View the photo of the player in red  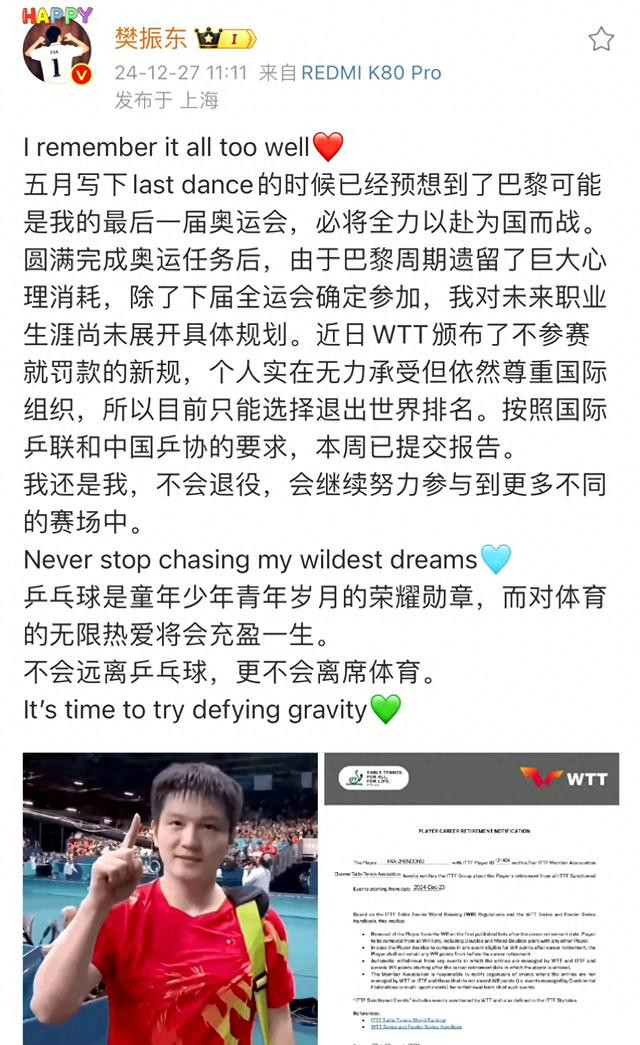170,898
